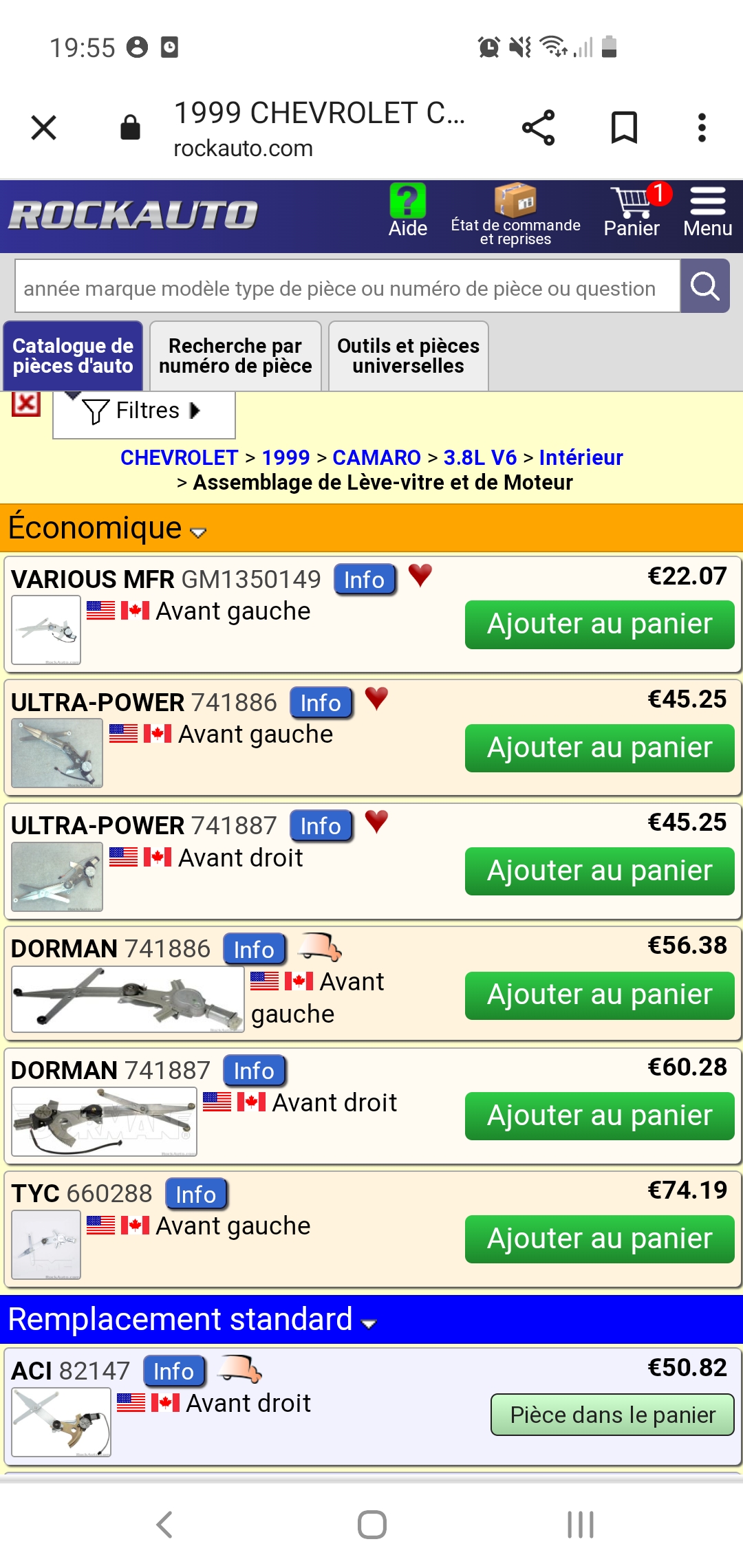Open the browser overflow menu
The image size is (743, 1568).
pos(702,127)
